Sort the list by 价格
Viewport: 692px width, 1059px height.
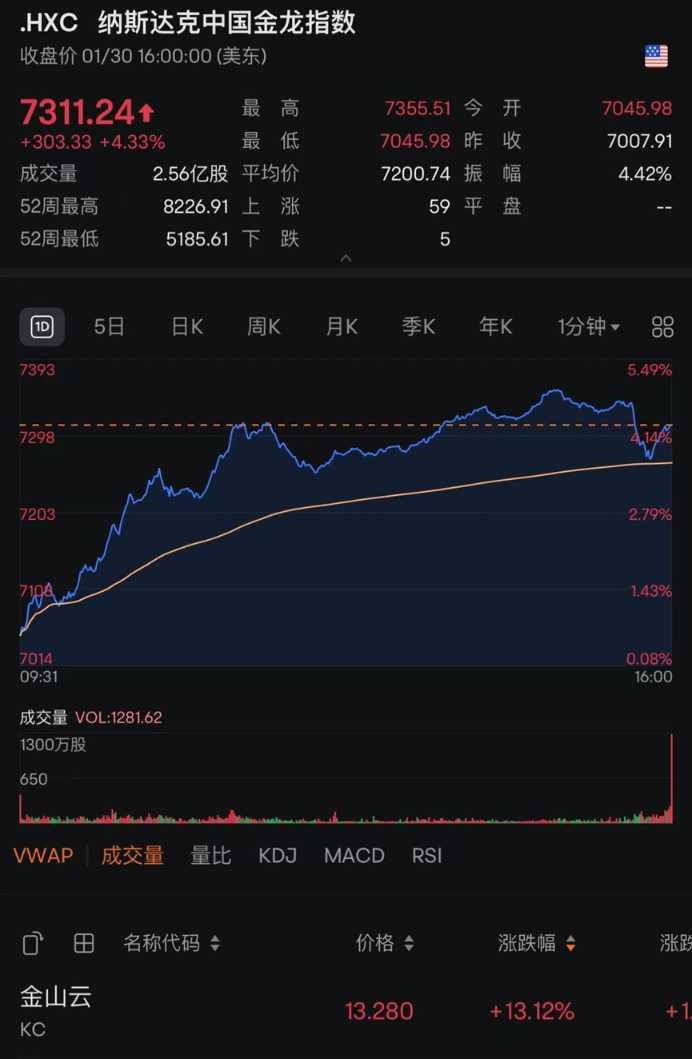coord(384,943)
